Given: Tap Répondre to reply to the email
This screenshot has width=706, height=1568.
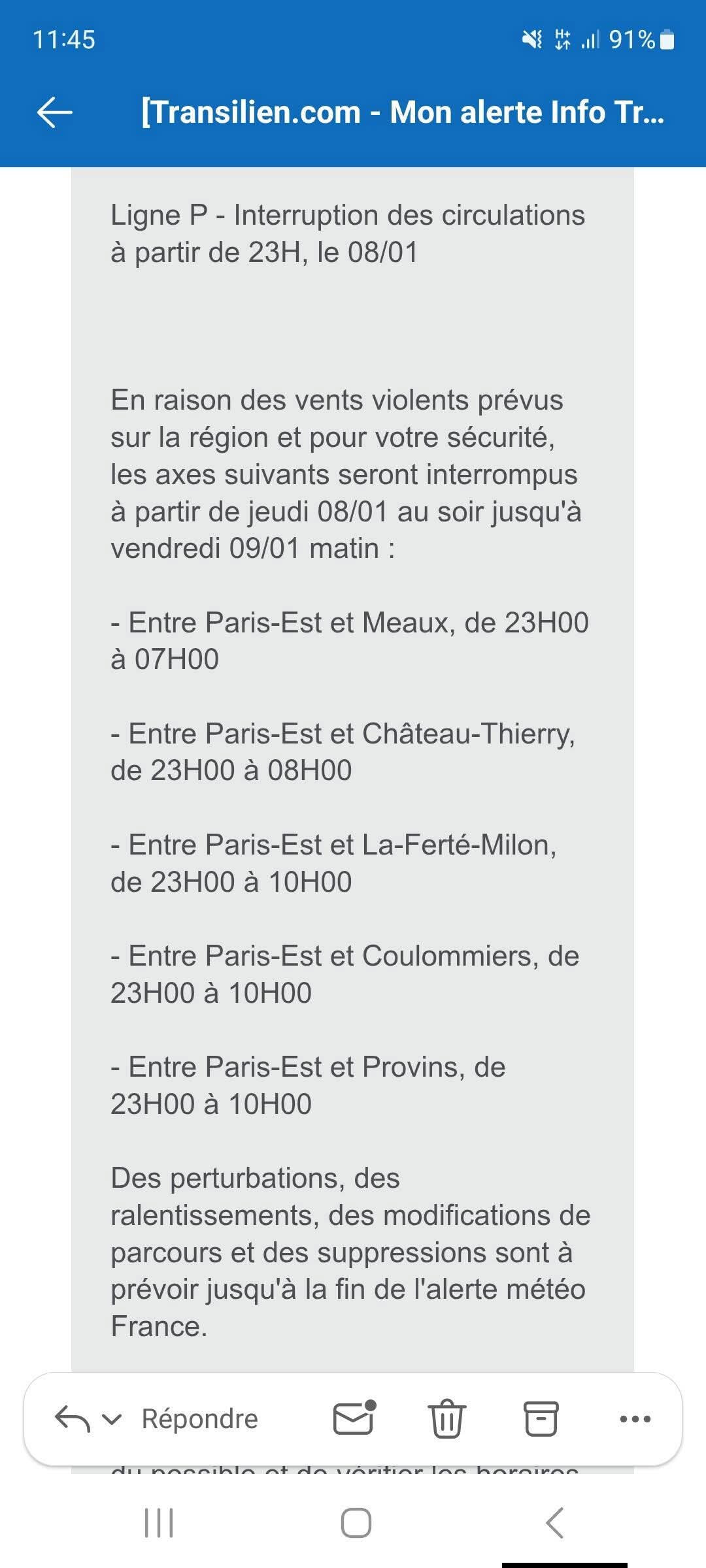Looking at the screenshot, I should click(x=199, y=1419).
